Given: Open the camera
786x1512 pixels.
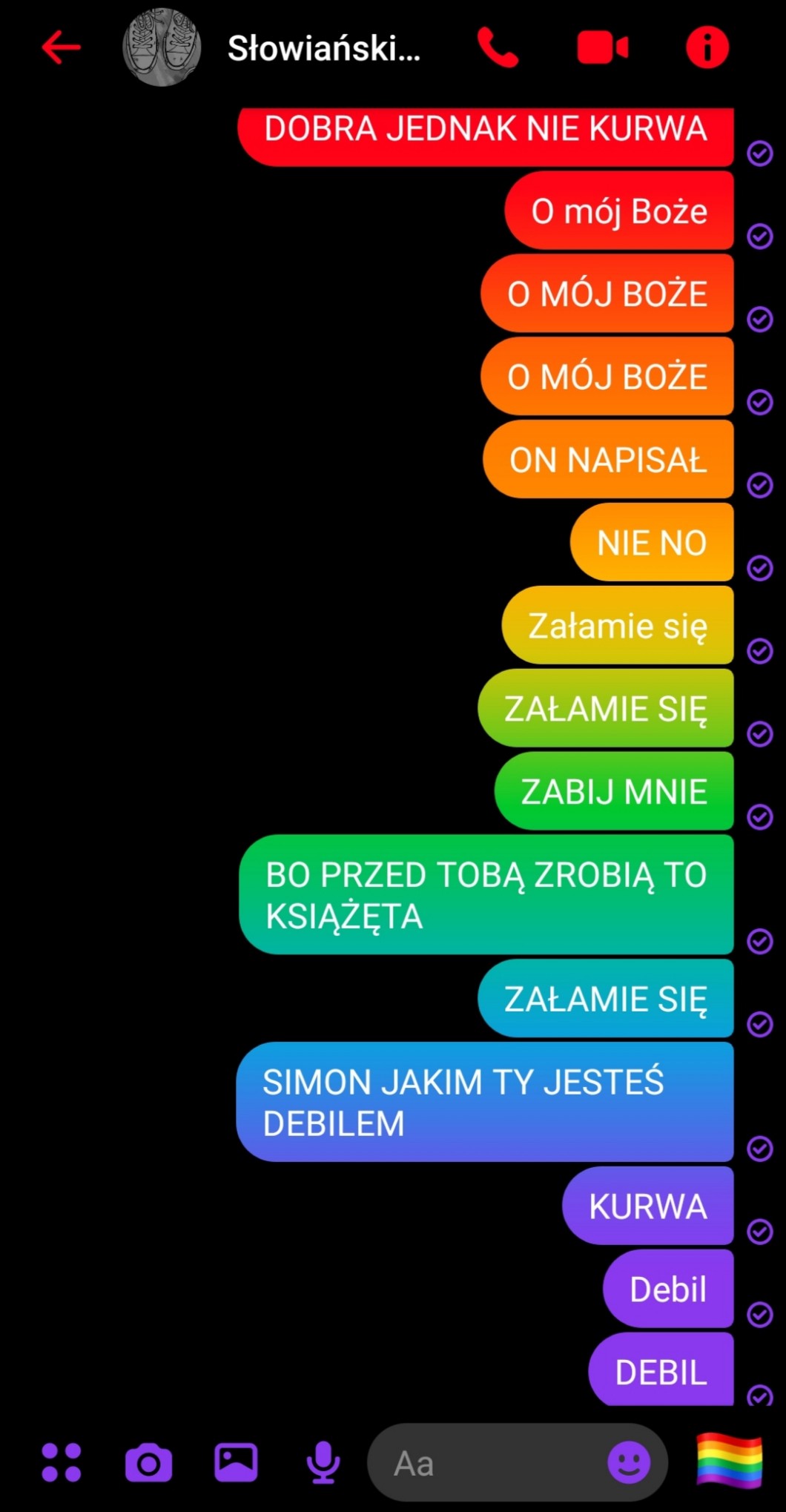Looking at the screenshot, I should pos(148,1462).
